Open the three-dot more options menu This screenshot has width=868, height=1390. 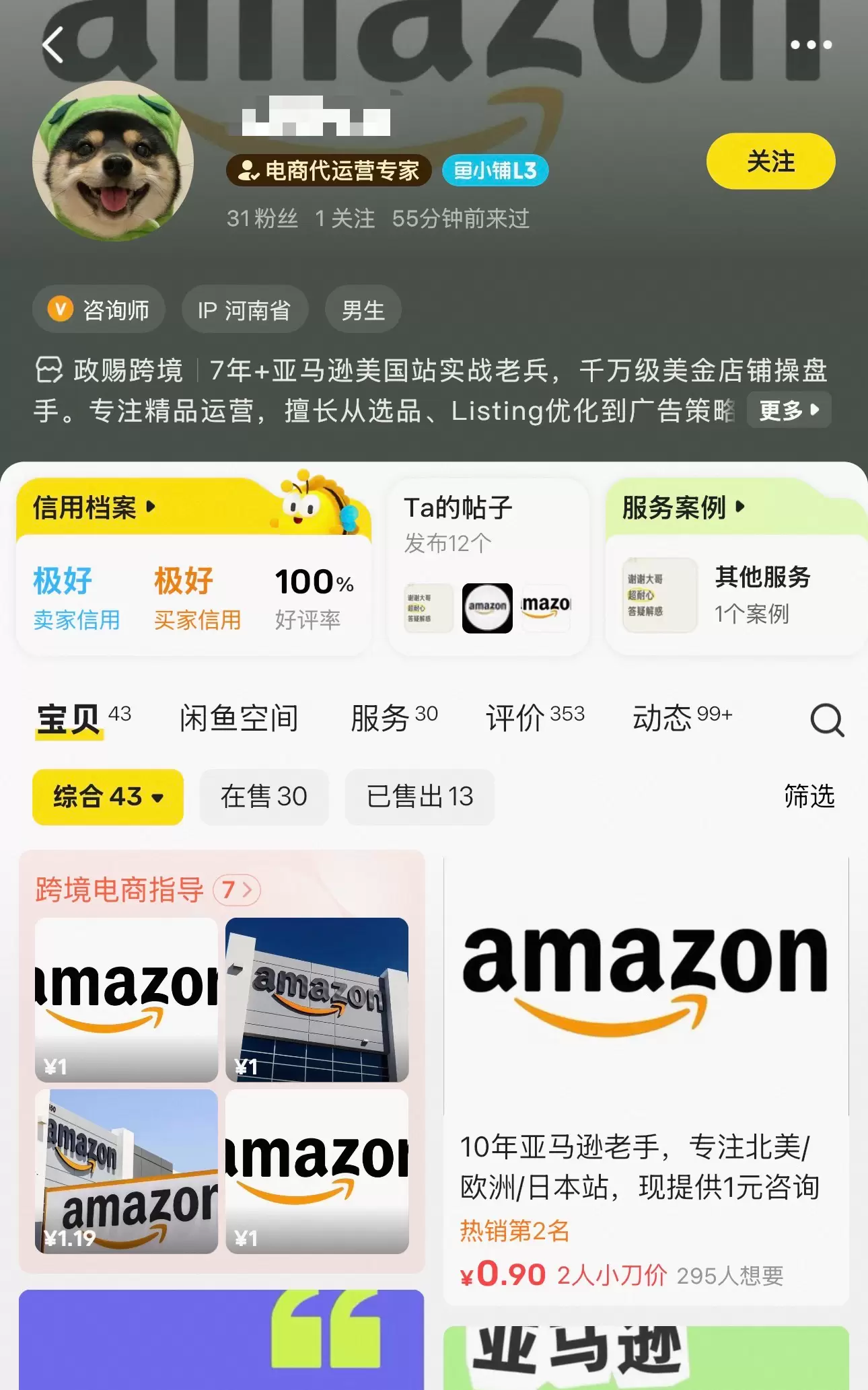point(810,44)
